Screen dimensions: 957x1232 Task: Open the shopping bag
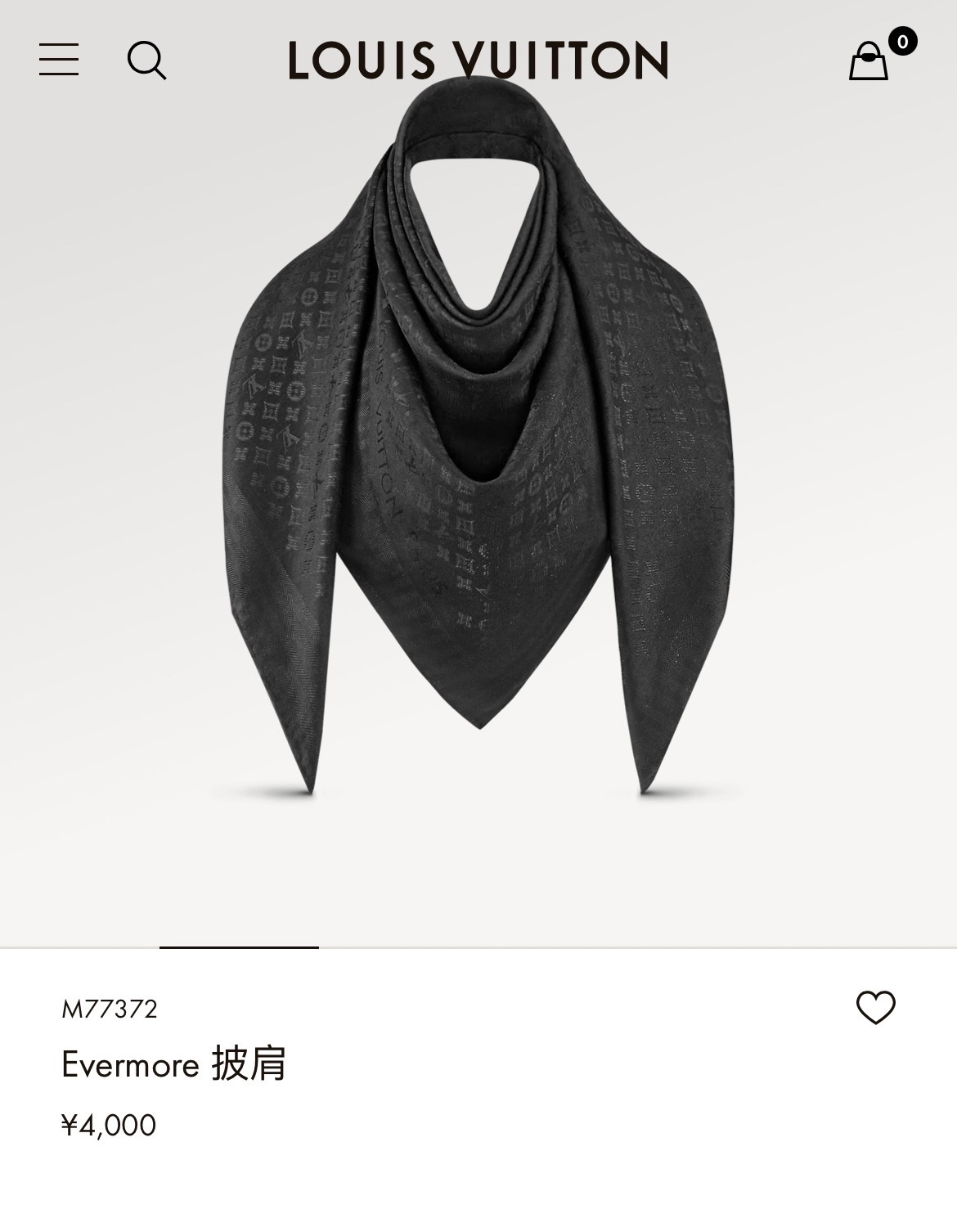869,61
